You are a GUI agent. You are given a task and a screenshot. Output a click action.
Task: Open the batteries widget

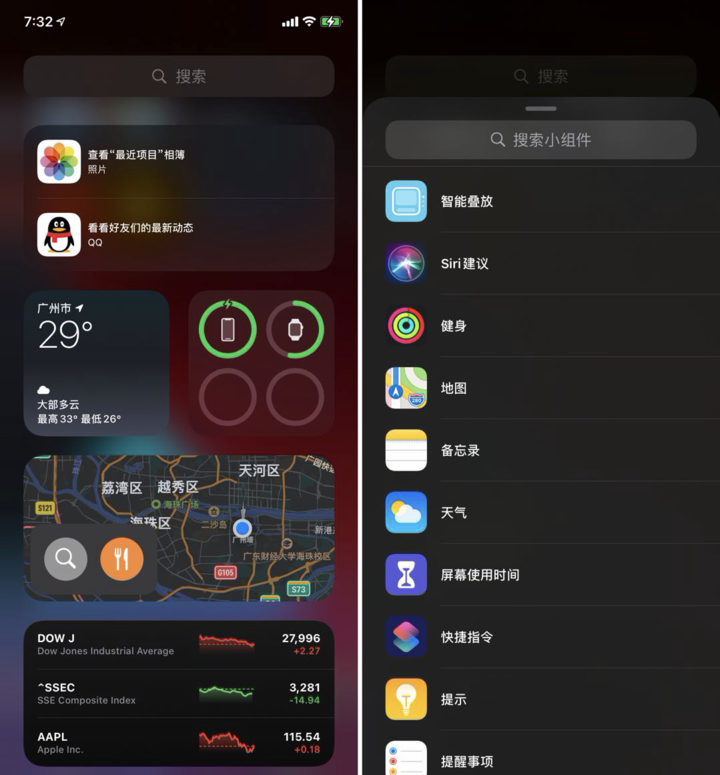click(x=261, y=363)
